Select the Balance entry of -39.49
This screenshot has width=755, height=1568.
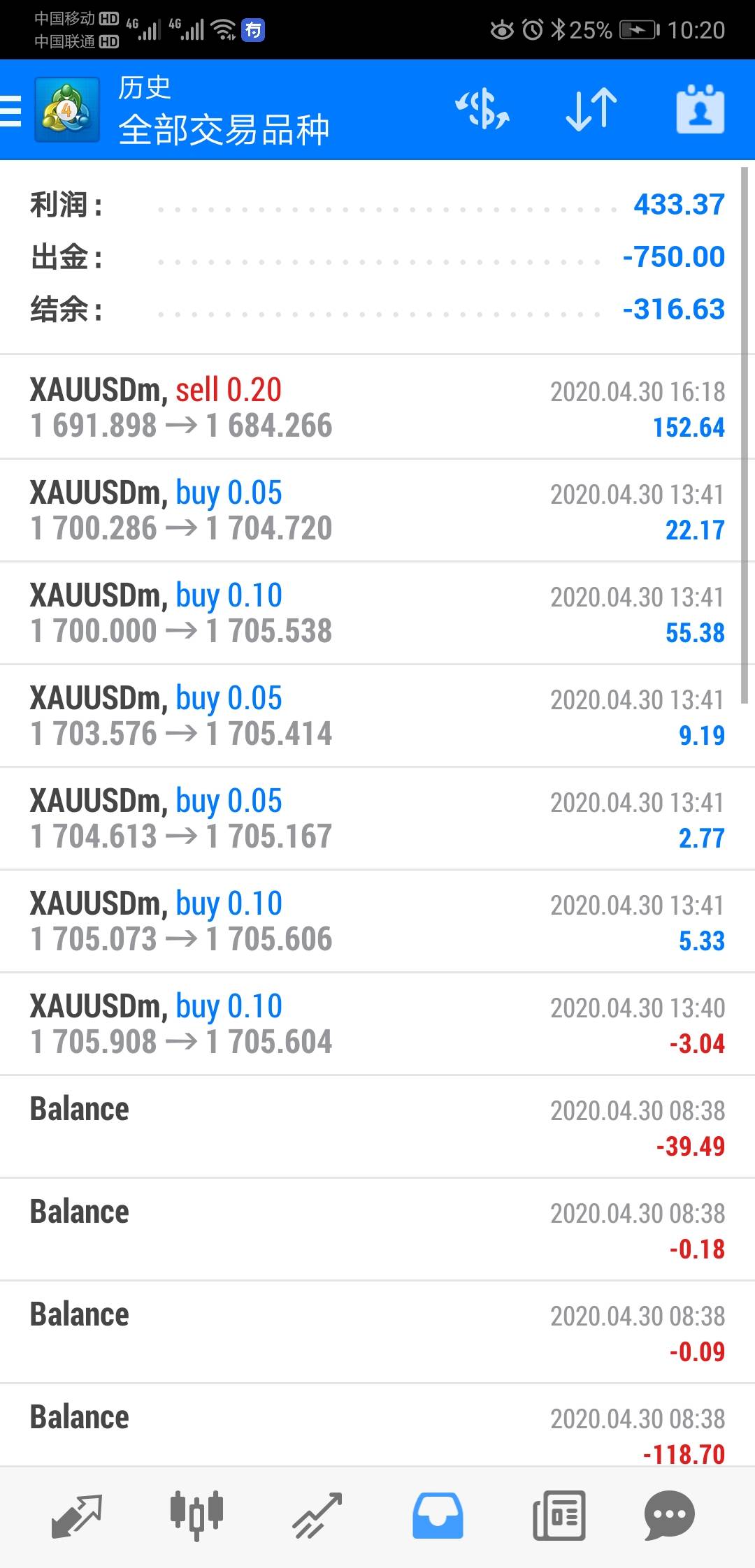click(x=377, y=1127)
